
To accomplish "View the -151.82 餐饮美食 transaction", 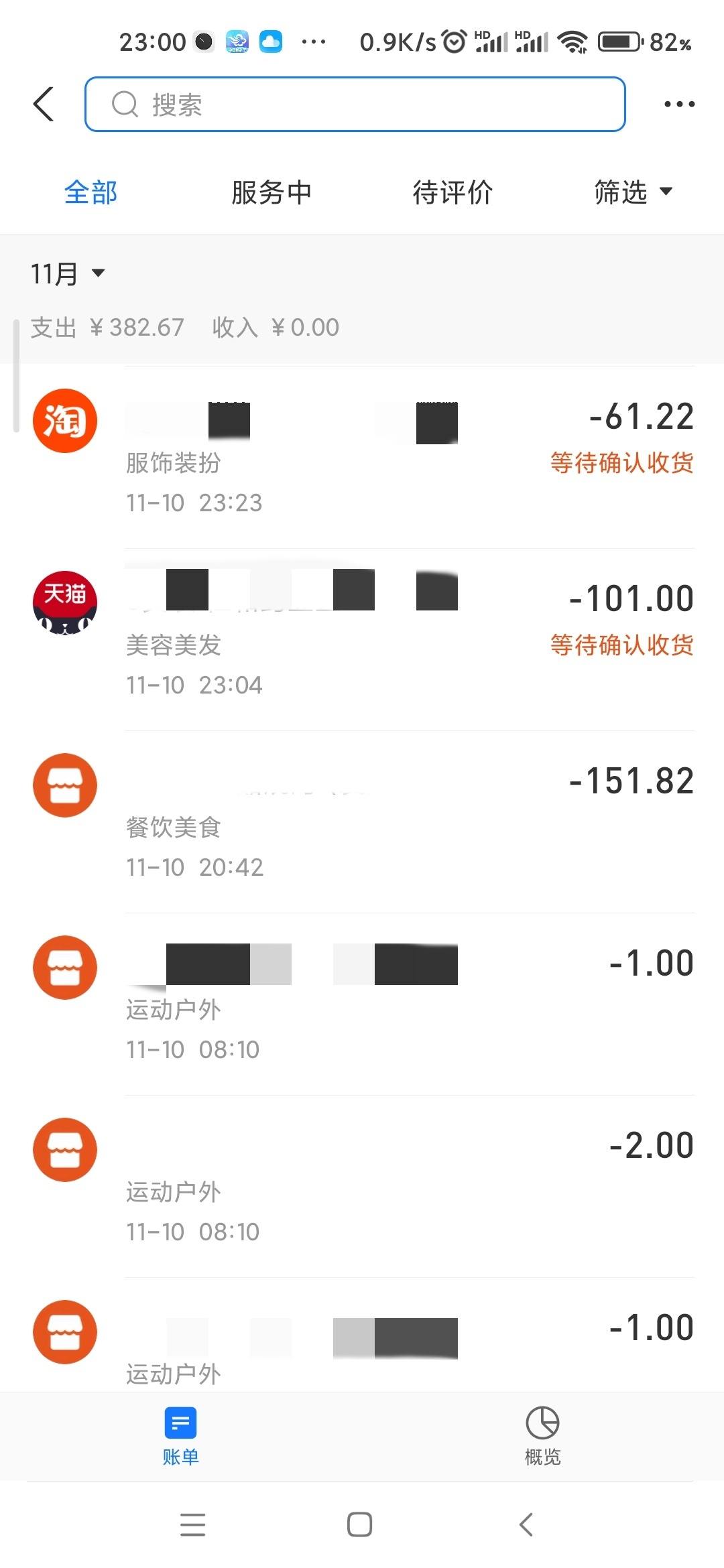I will 362,822.
